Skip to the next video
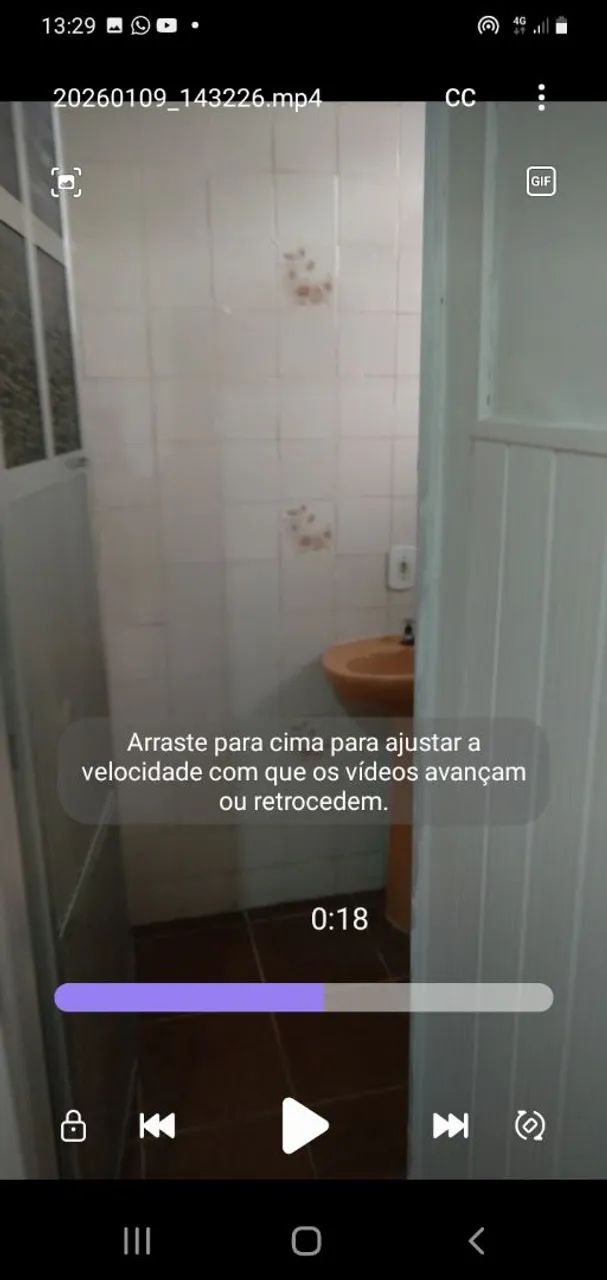The width and height of the screenshot is (607, 1280). tap(450, 1126)
